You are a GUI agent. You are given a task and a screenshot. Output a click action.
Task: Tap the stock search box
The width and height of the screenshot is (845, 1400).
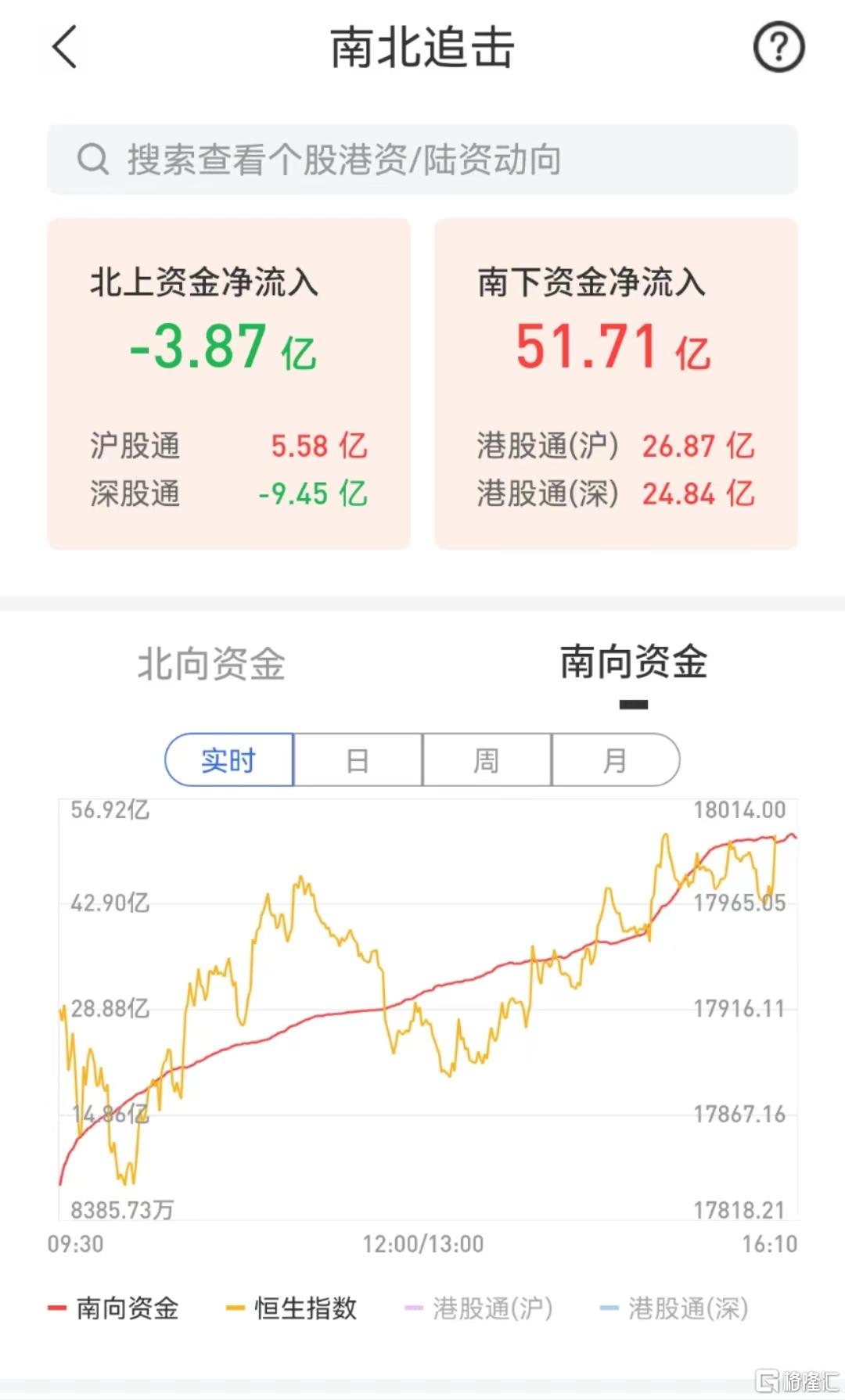(x=422, y=160)
